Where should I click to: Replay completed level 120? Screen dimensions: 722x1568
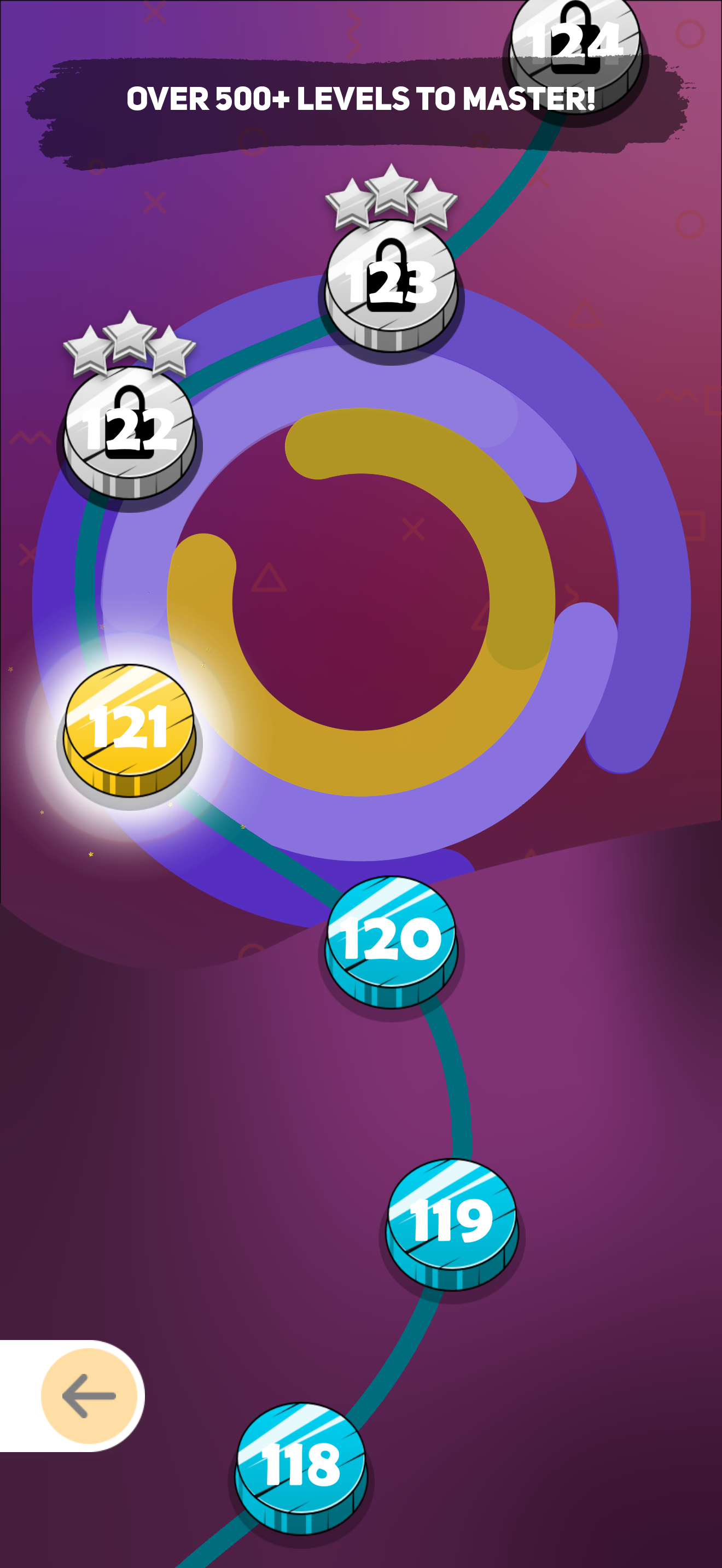(x=391, y=940)
